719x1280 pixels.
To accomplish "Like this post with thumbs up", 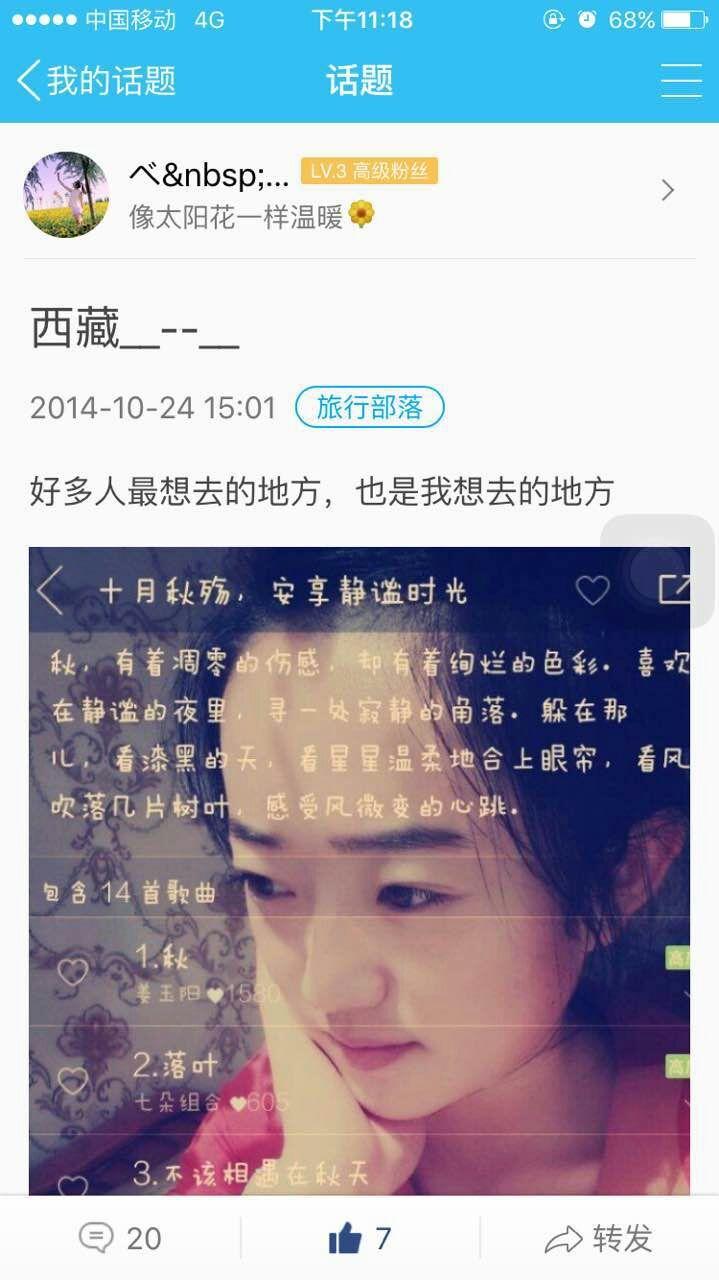I will 359,1238.
